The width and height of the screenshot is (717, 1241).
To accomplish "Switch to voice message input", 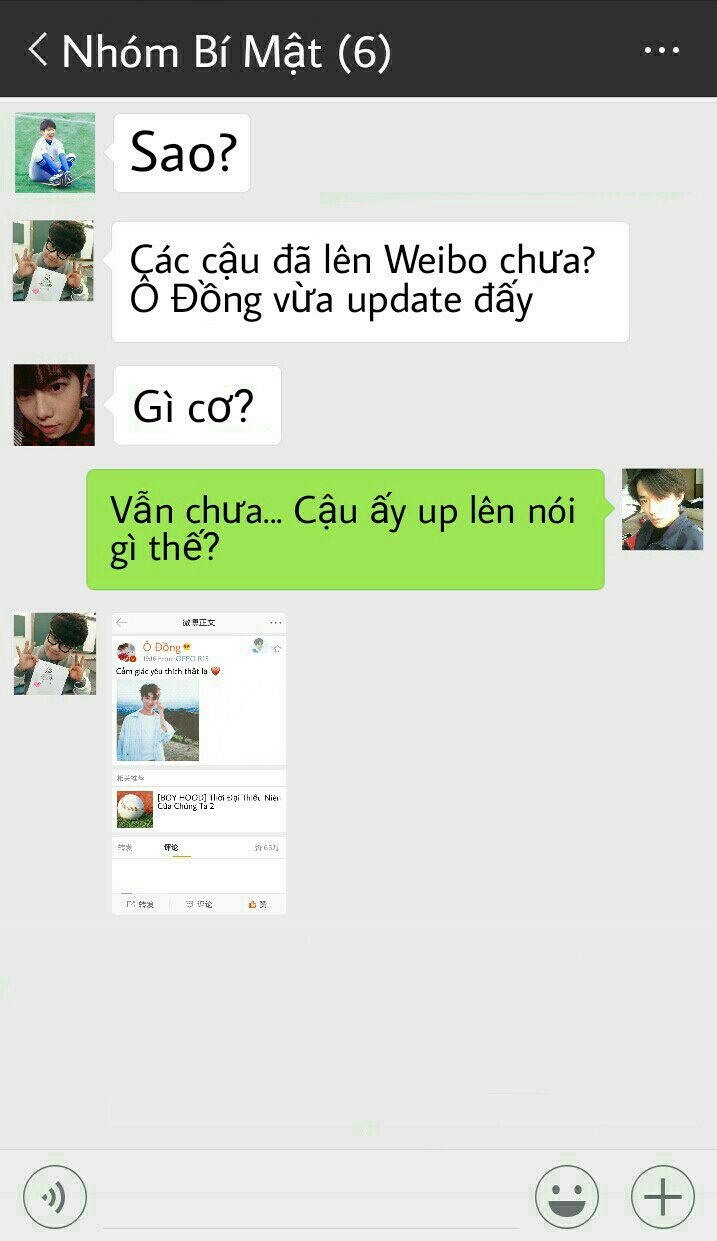I will click(x=55, y=1197).
